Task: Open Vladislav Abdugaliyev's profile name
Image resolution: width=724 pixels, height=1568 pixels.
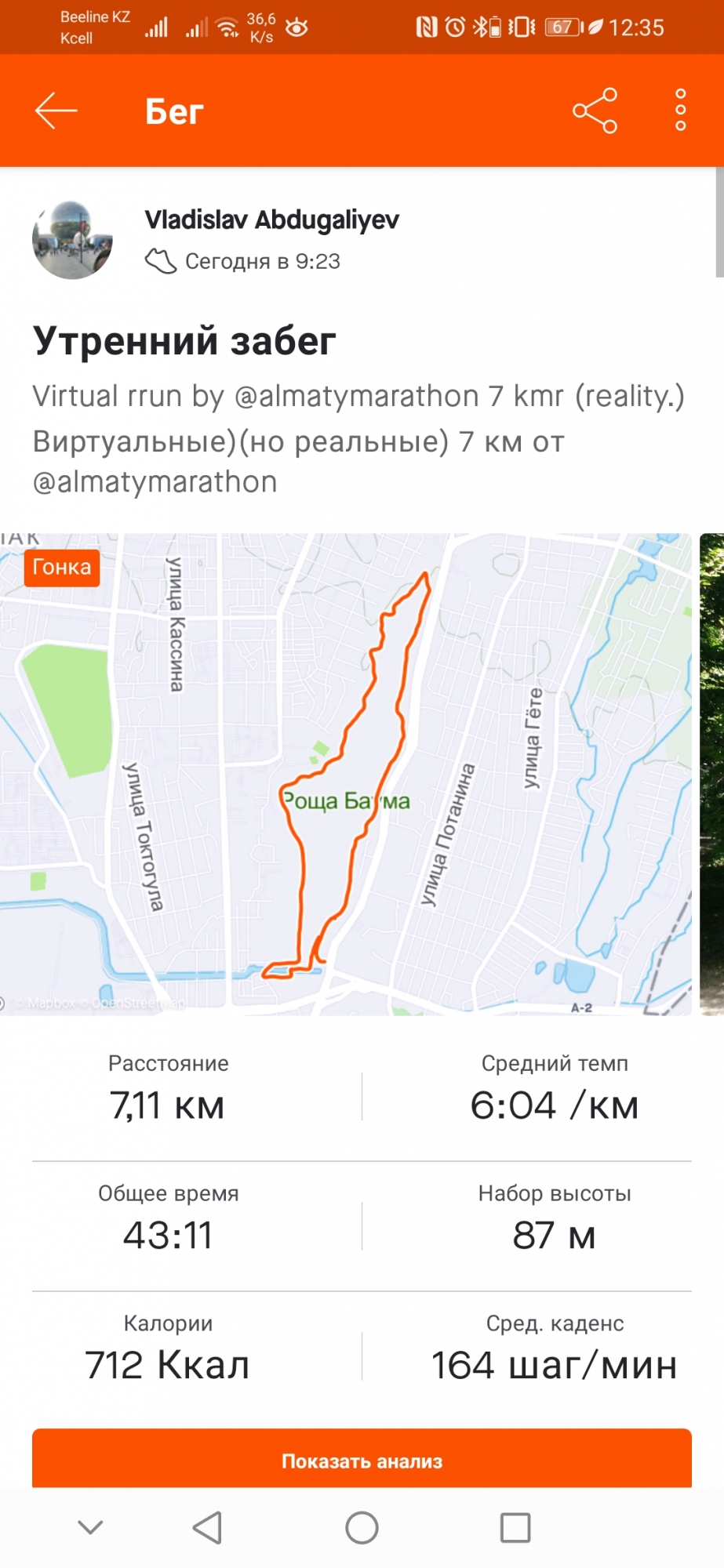Action: [271, 220]
